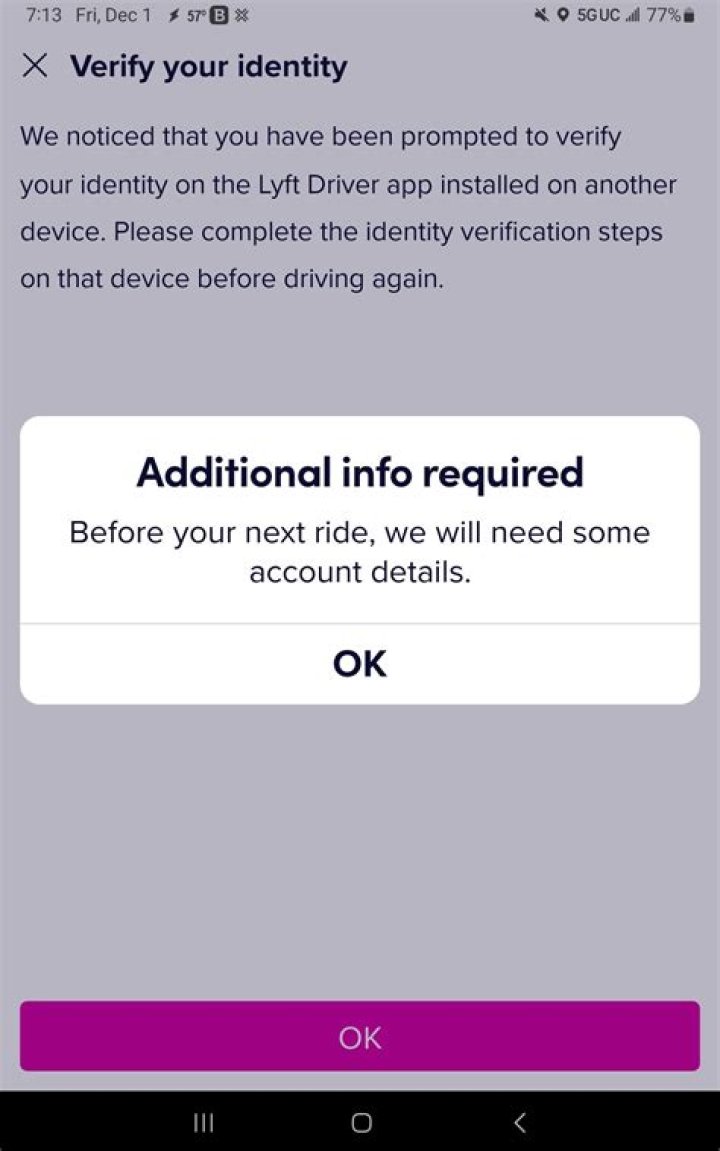Tap the account details message text
This screenshot has width=720, height=1151.
(358, 551)
